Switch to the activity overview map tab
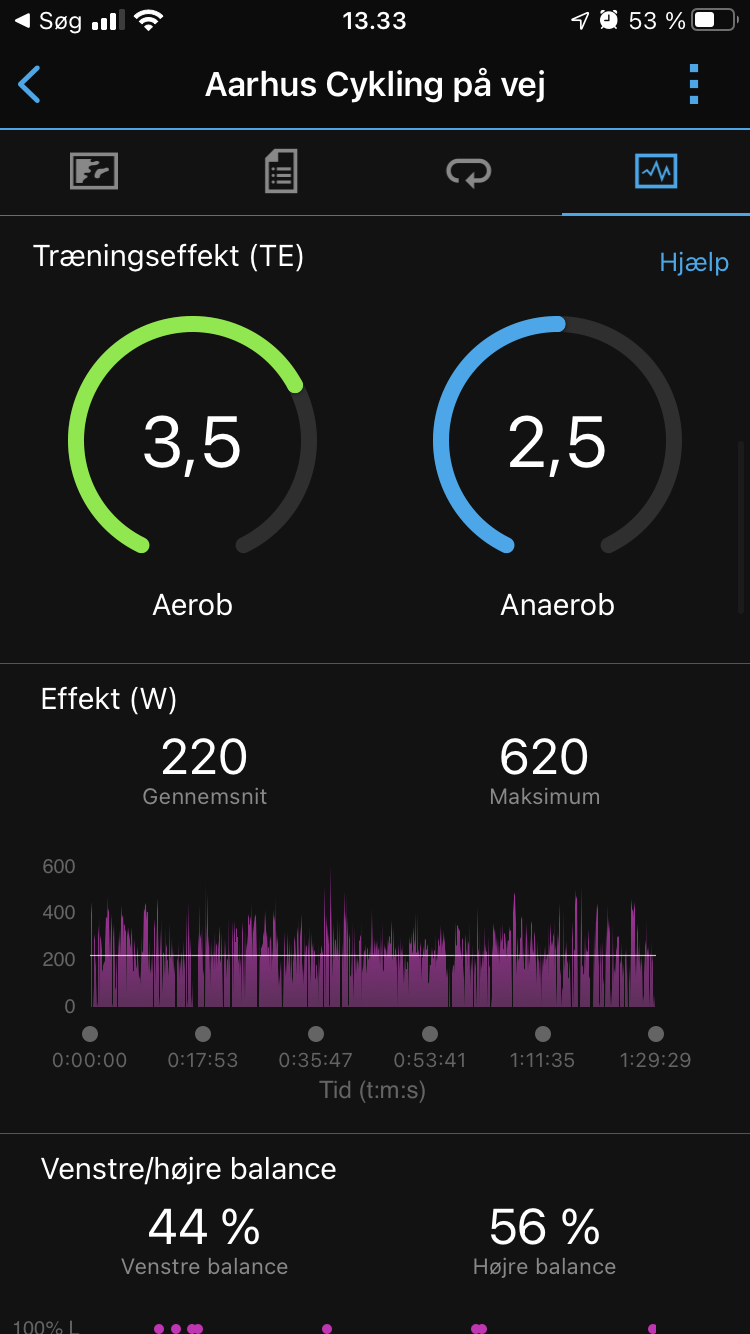This screenshot has width=750, height=1334. 94,172
